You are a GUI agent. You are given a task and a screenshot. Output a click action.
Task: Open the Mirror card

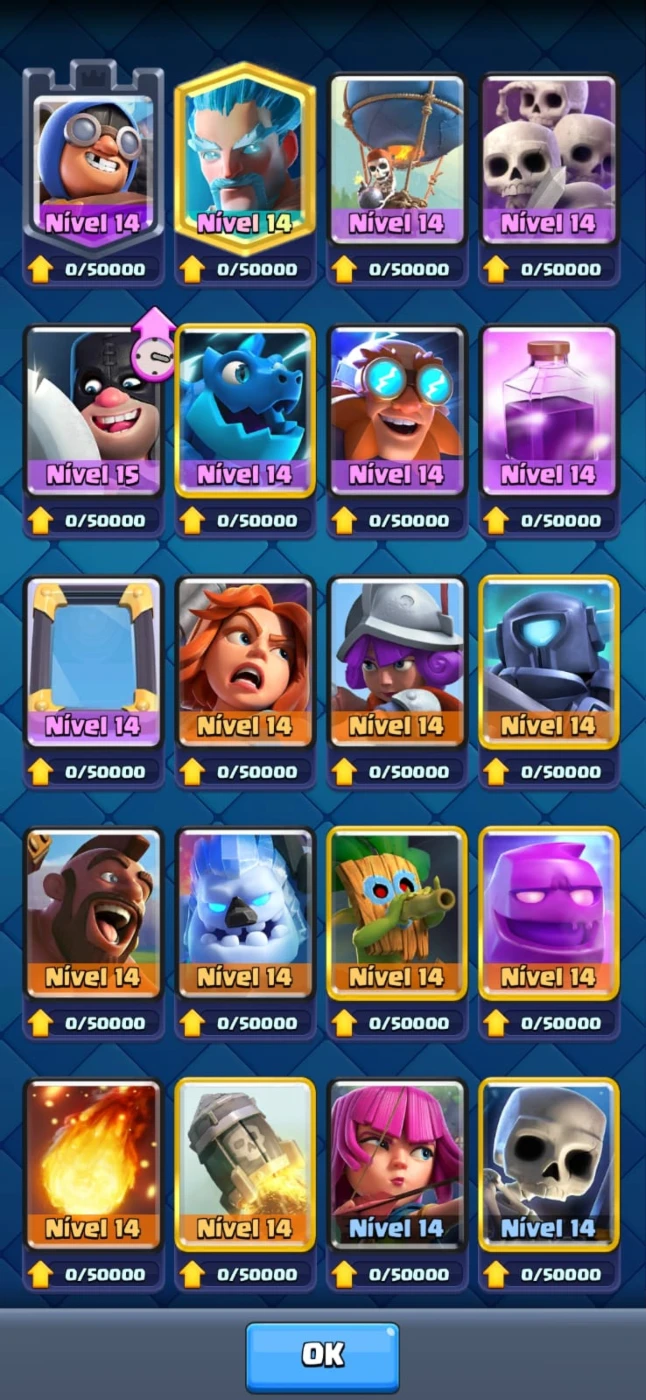point(93,662)
